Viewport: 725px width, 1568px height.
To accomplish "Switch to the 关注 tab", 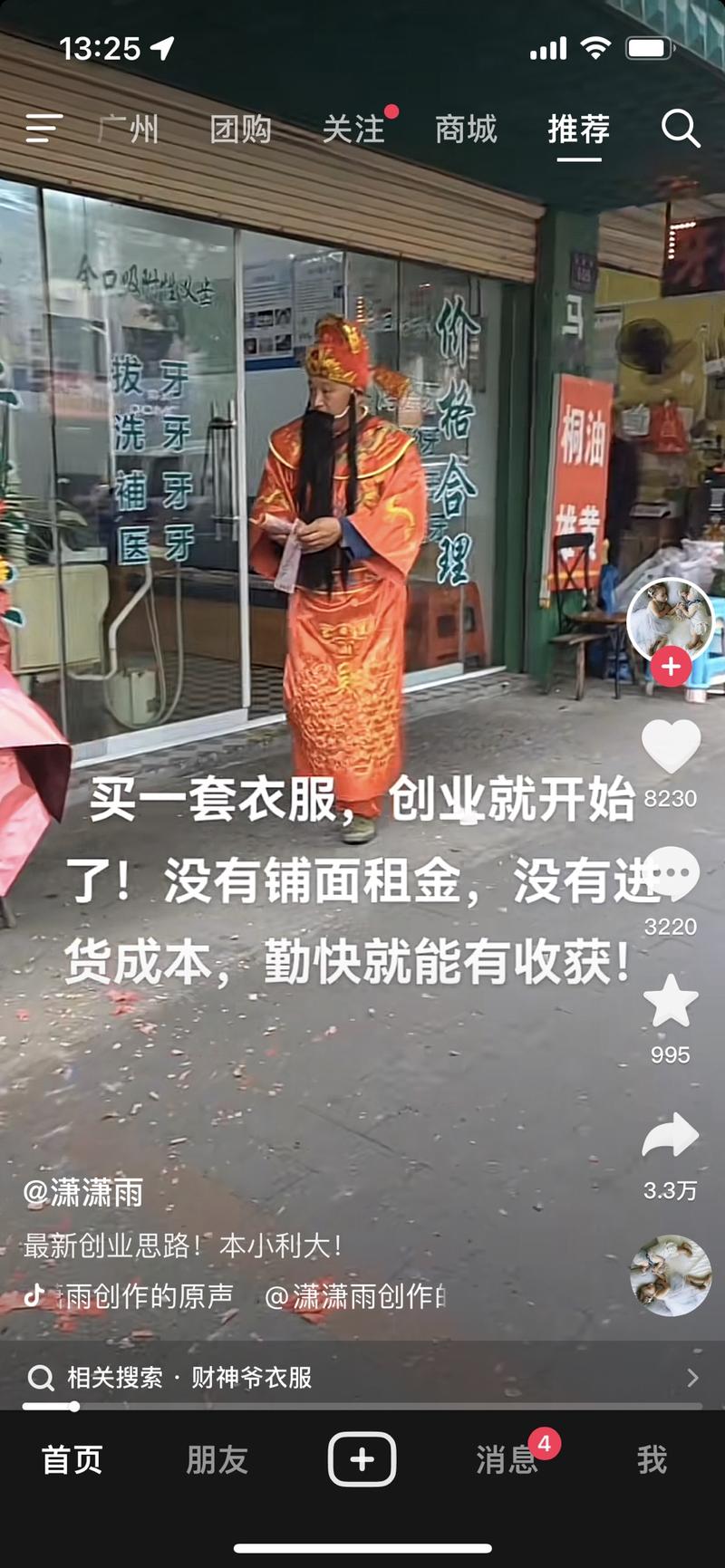I will (353, 129).
